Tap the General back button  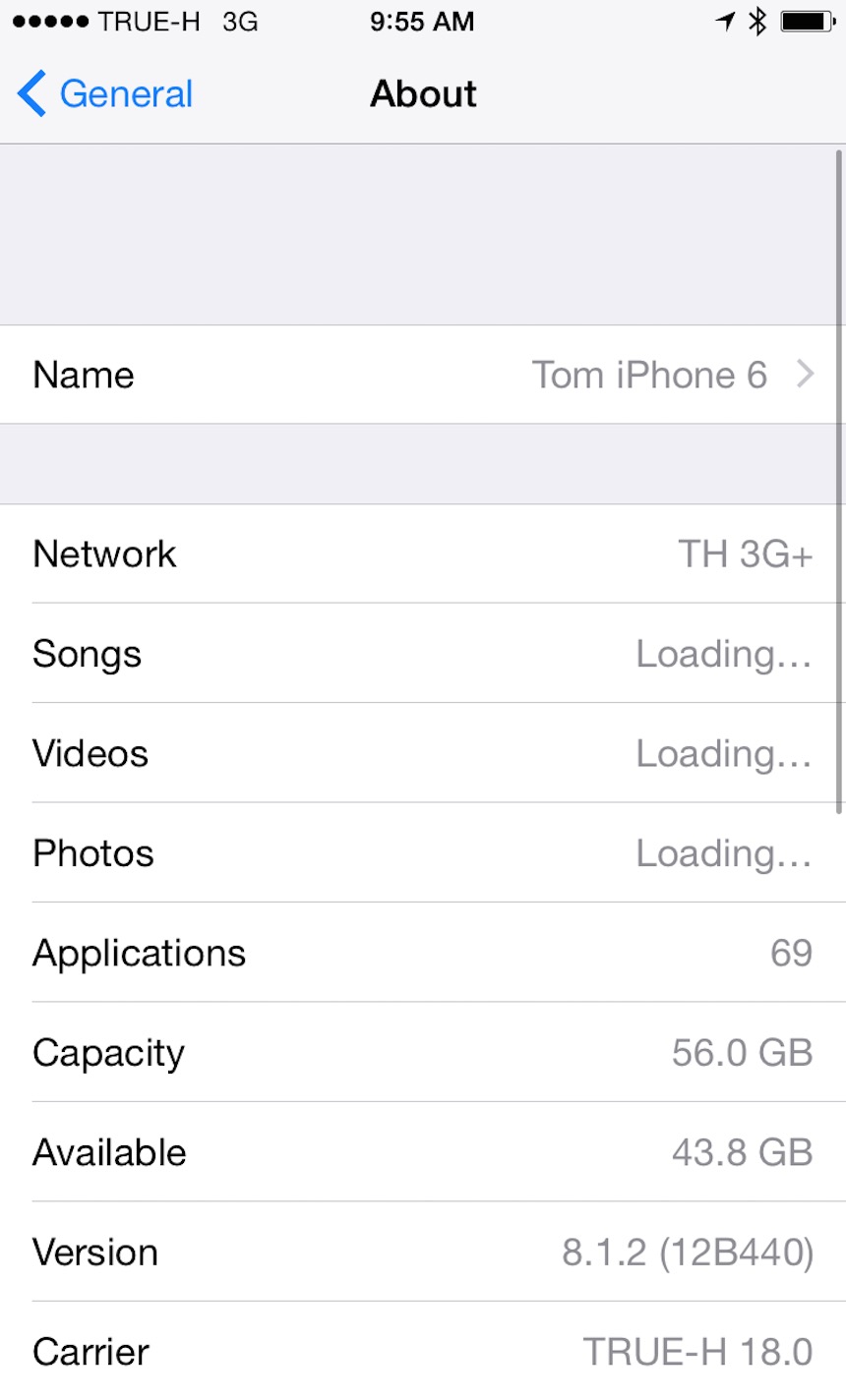103,93
